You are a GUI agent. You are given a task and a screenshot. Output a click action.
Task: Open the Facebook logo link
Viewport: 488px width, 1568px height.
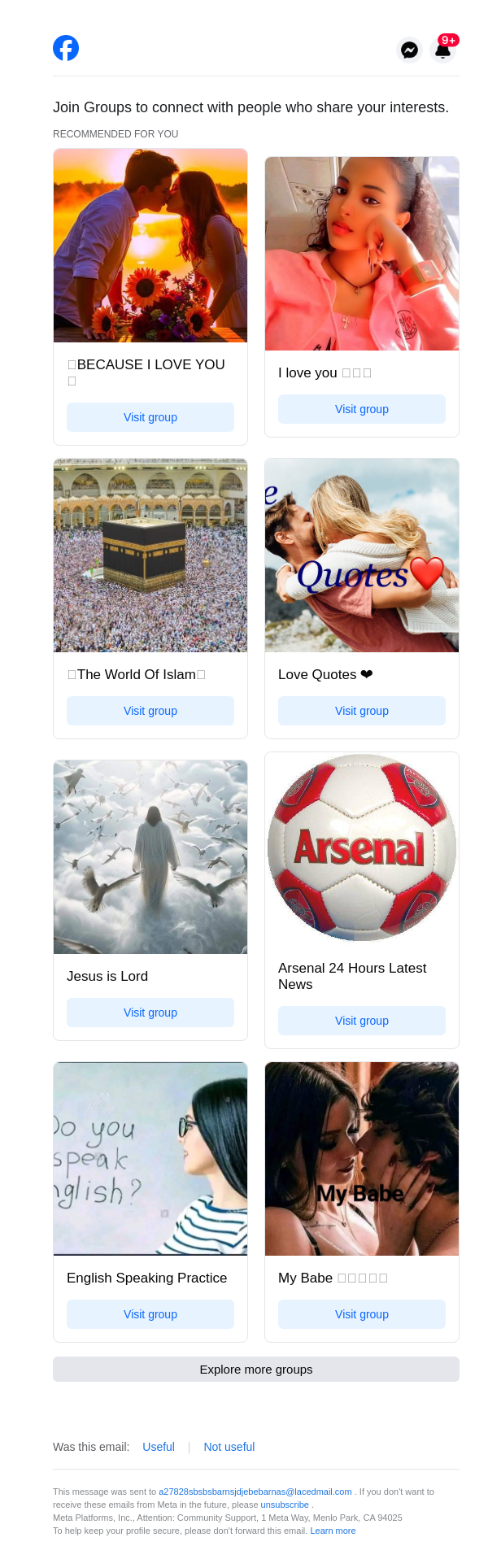point(66,49)
